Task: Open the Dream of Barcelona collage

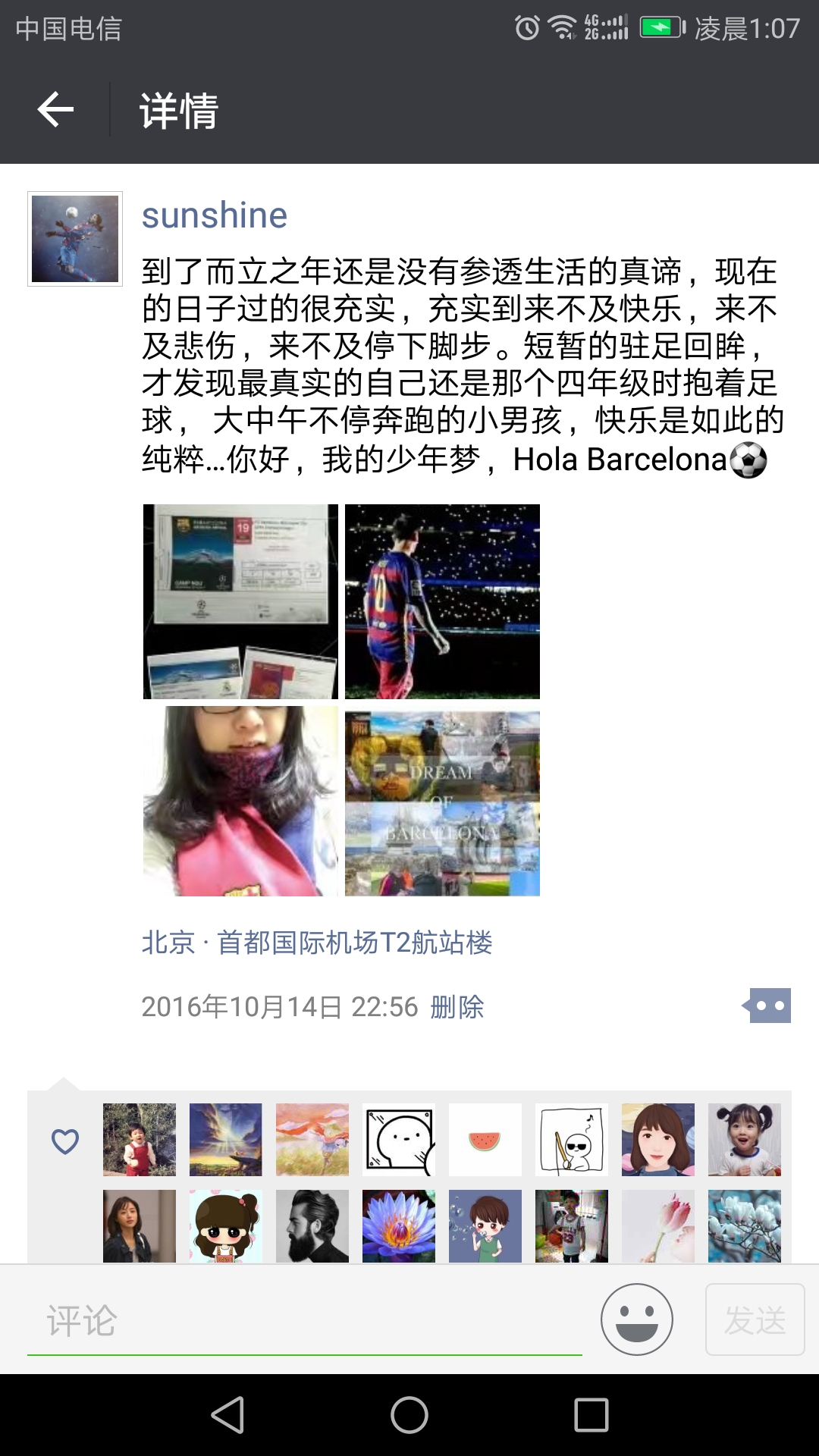Action: point(442,801)
